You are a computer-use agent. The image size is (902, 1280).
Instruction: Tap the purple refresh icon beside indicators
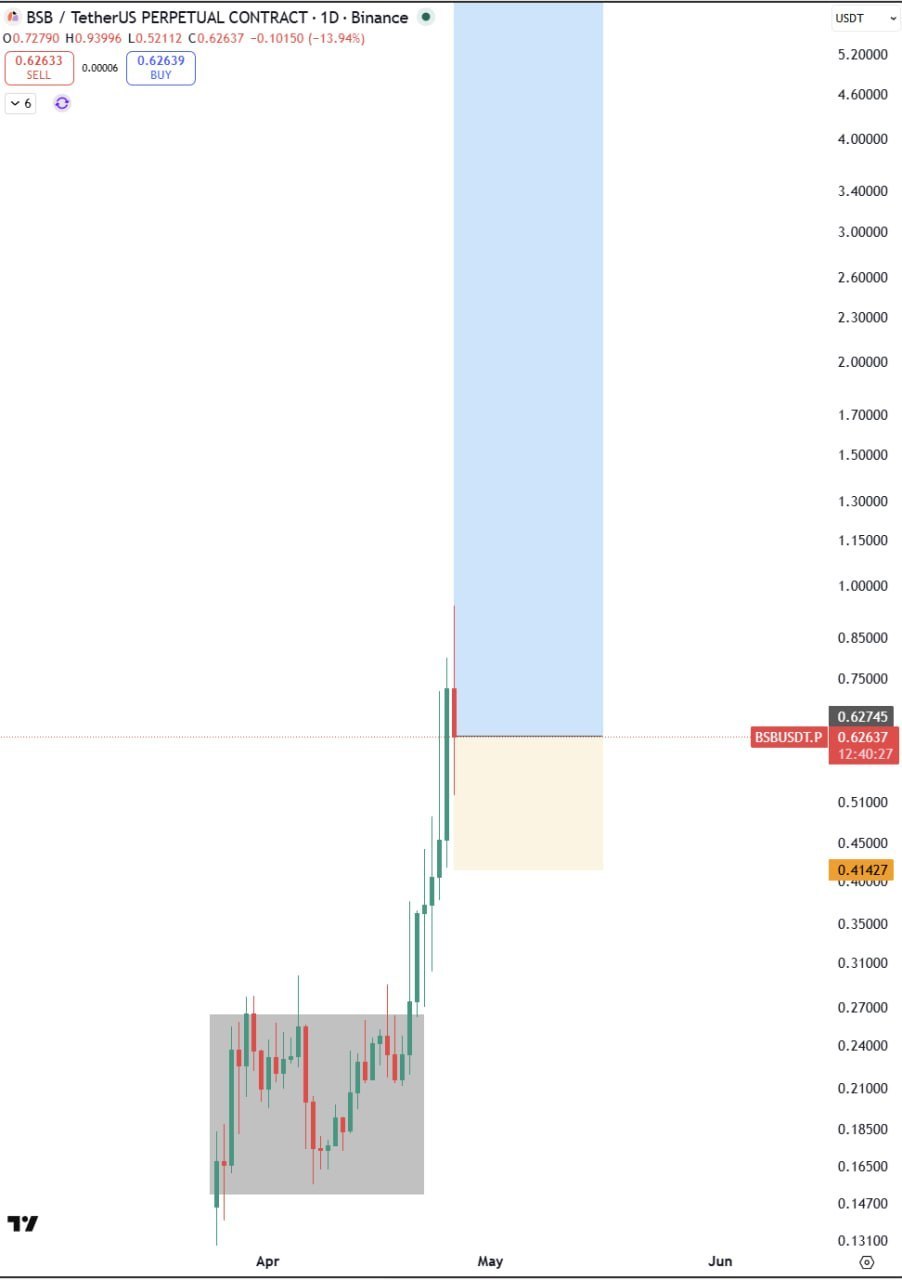click(62, 103)
